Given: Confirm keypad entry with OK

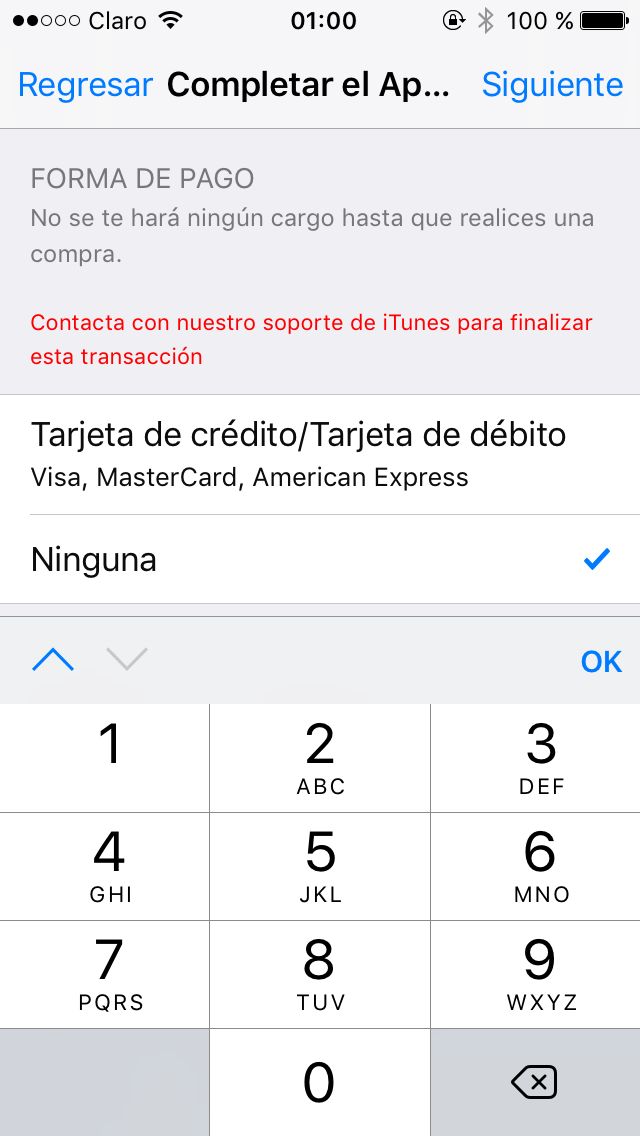Looking at the screenshot, I should pyautogui.click(x=601, y=661).
